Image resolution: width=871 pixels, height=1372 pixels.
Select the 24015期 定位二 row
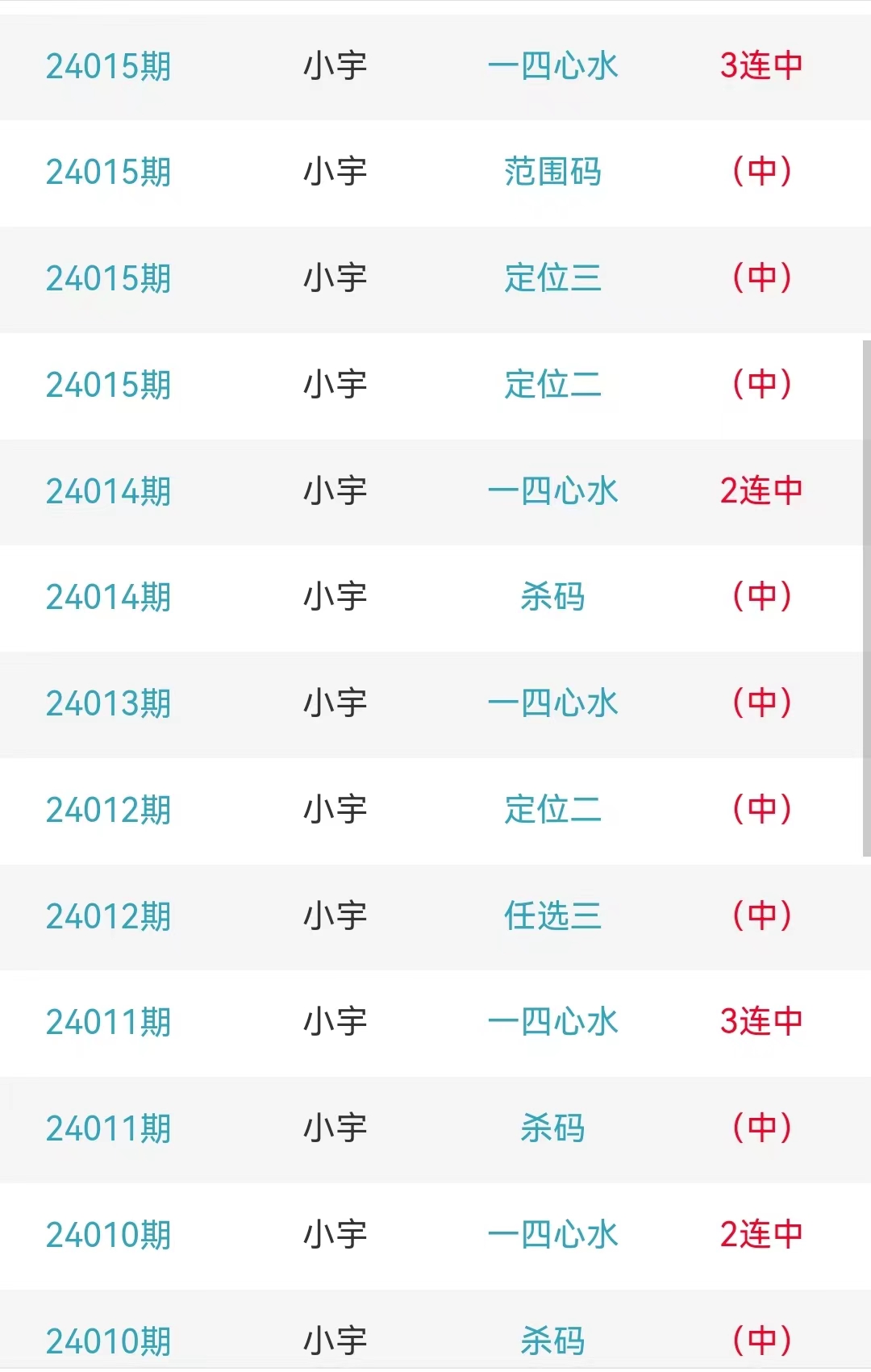pyautogui.click(x=552, y=385)
